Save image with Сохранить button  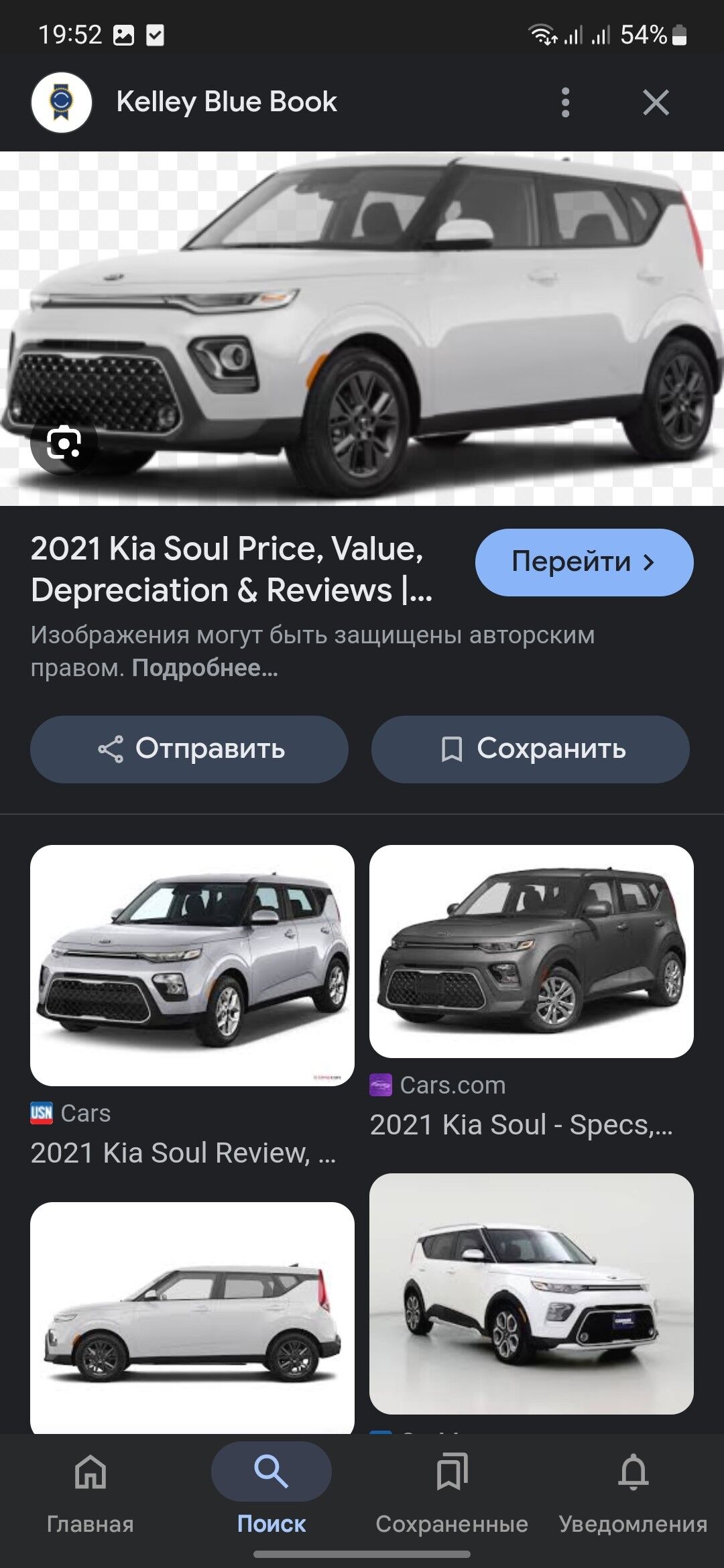coord(530,749)
